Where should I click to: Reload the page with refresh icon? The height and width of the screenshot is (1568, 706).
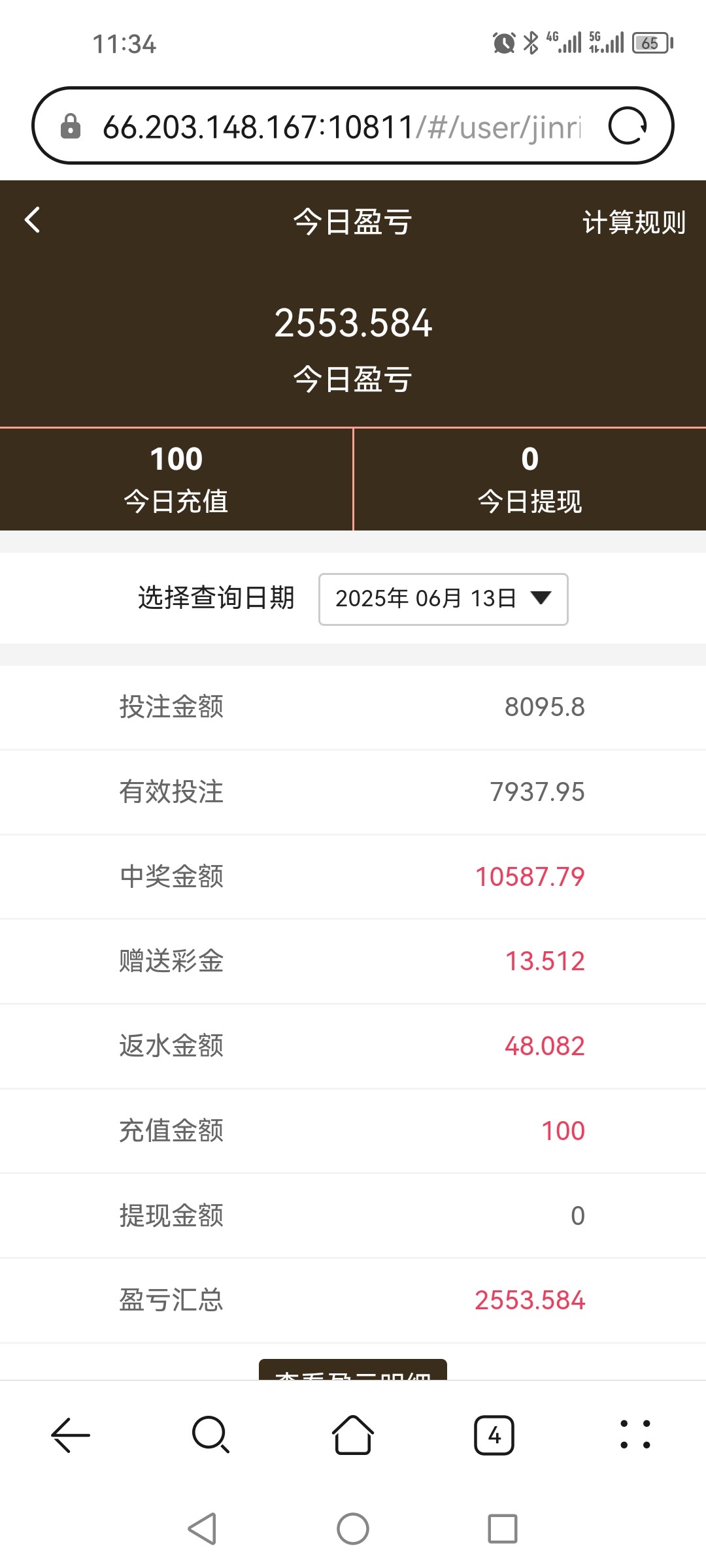pos(627,125)
